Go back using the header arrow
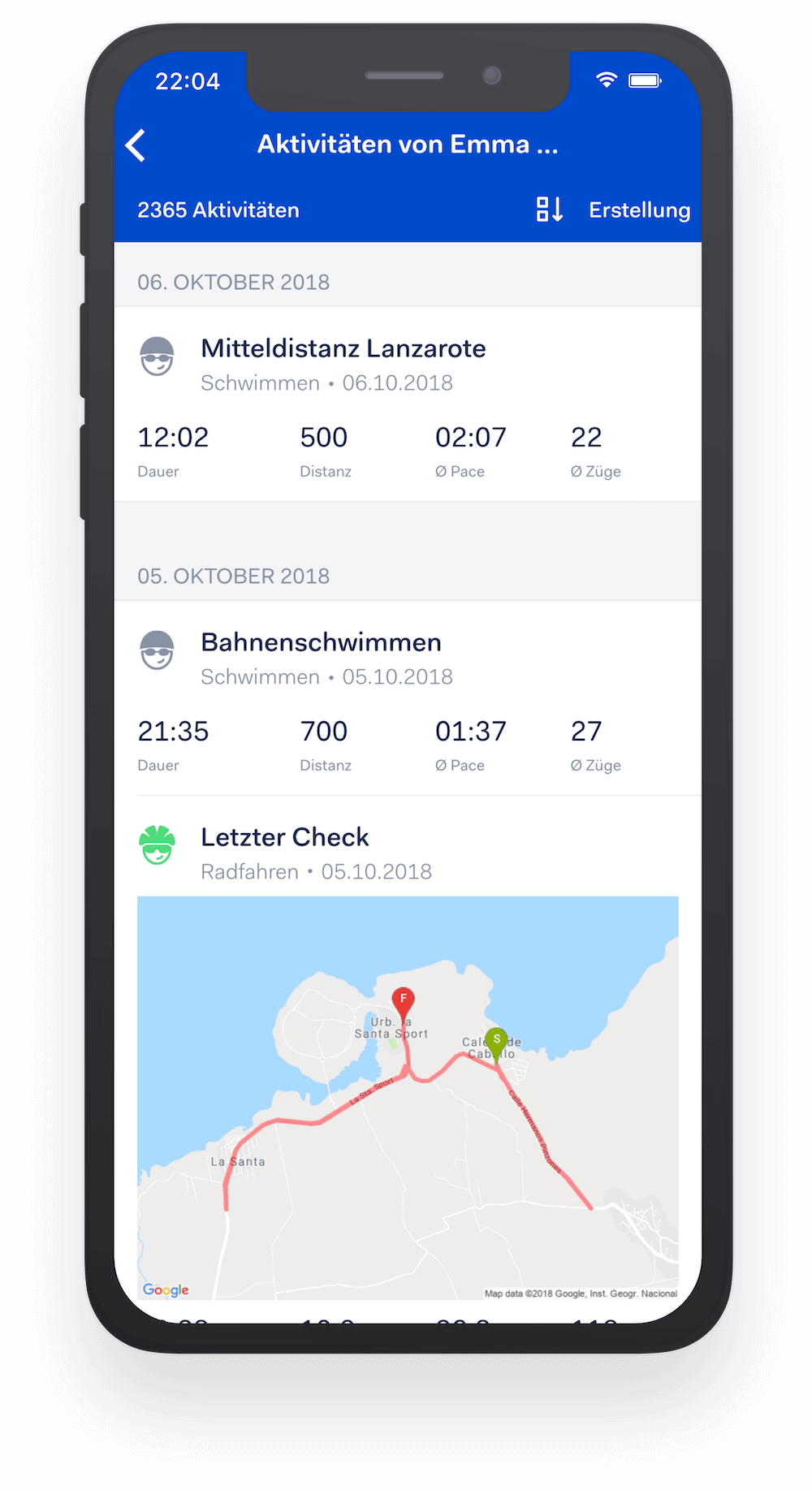Viewport: 812px width, 1490px height. [x=136, y=145]
